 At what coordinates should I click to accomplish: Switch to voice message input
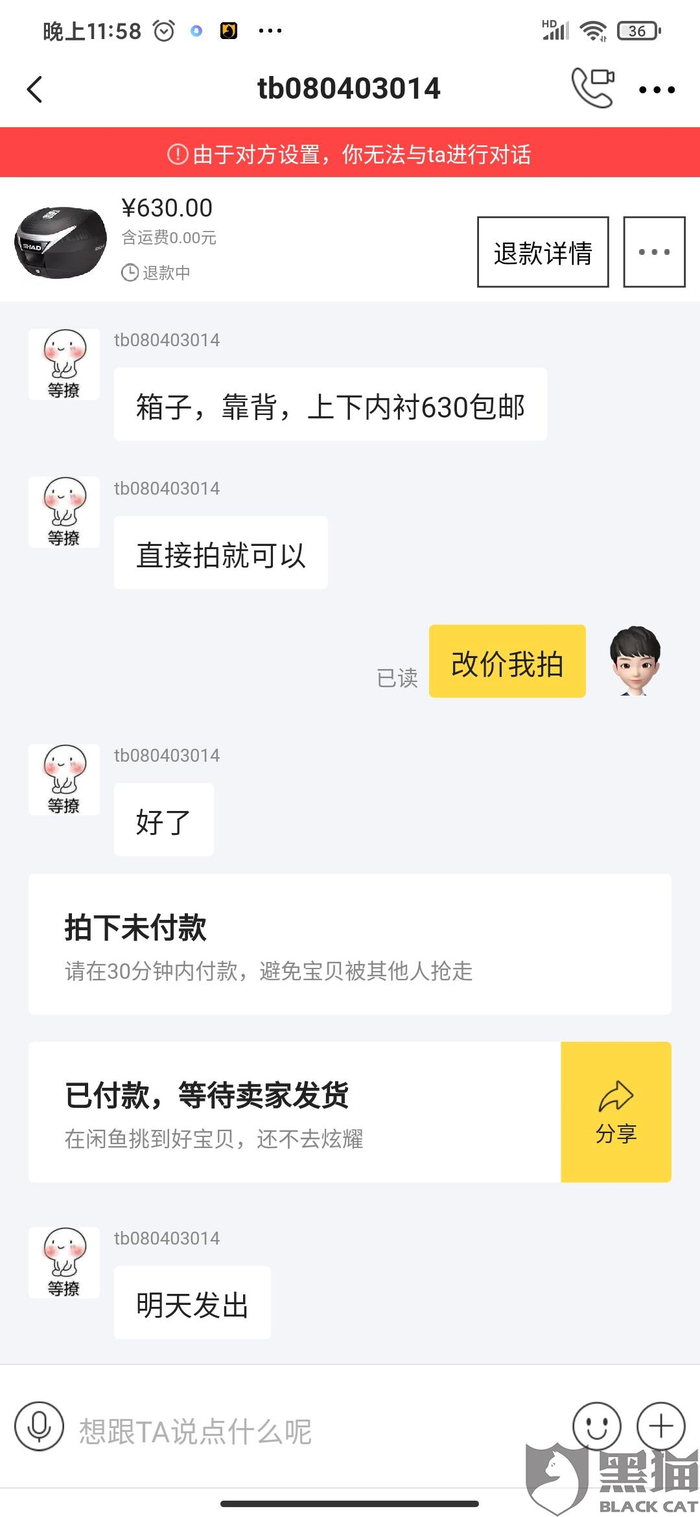[x=39, y=1426]
